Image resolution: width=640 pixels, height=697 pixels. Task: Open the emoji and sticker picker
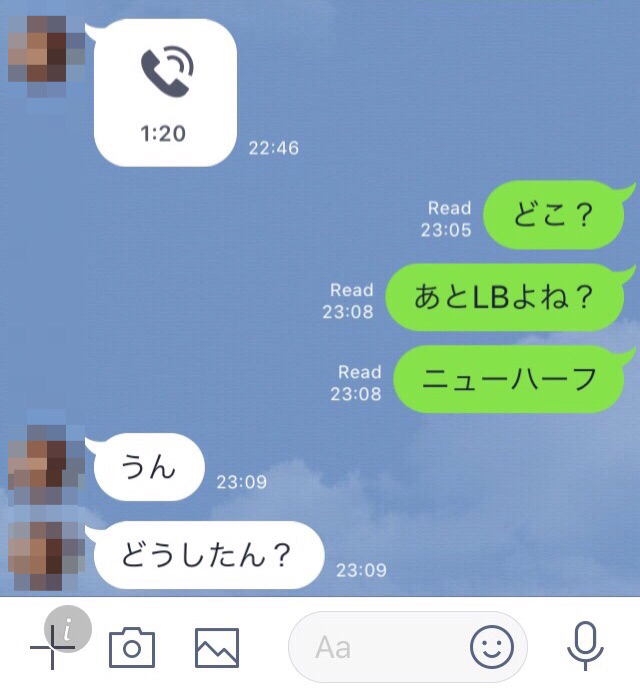coord(491,647)
